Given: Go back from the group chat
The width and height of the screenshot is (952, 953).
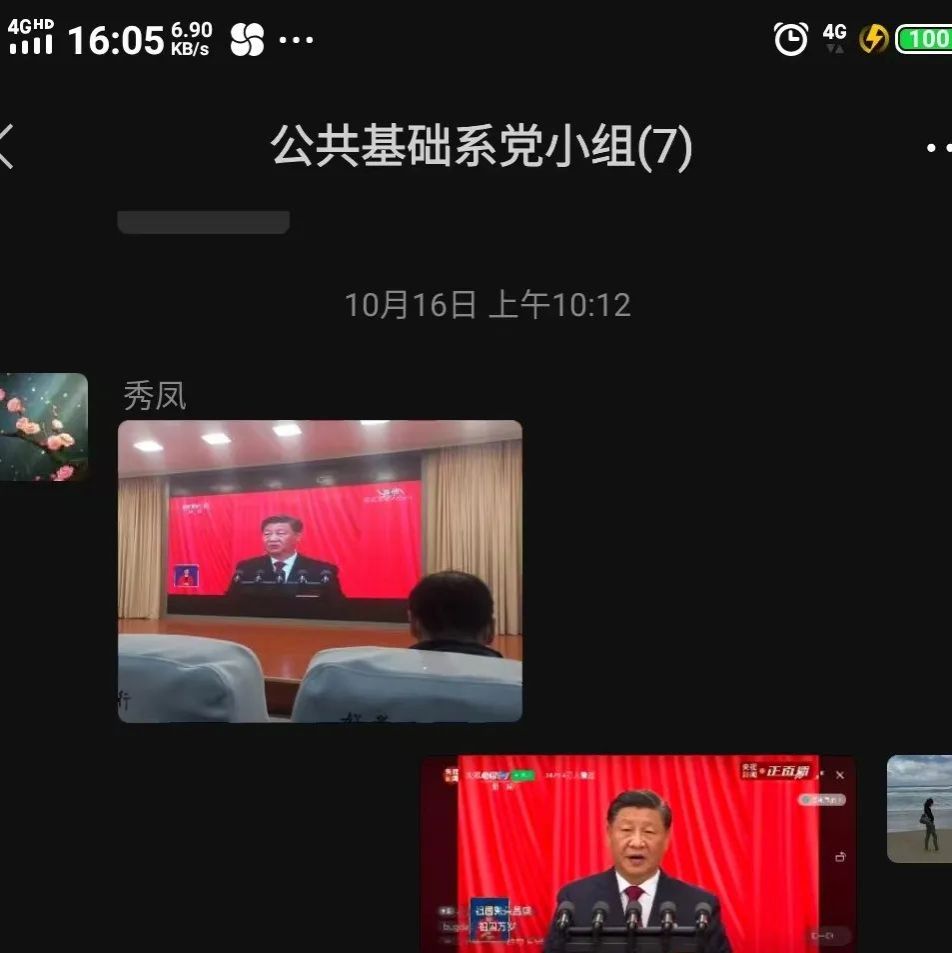Looking at the screenshot, I should pyautogui.click(x=8, y=147).
